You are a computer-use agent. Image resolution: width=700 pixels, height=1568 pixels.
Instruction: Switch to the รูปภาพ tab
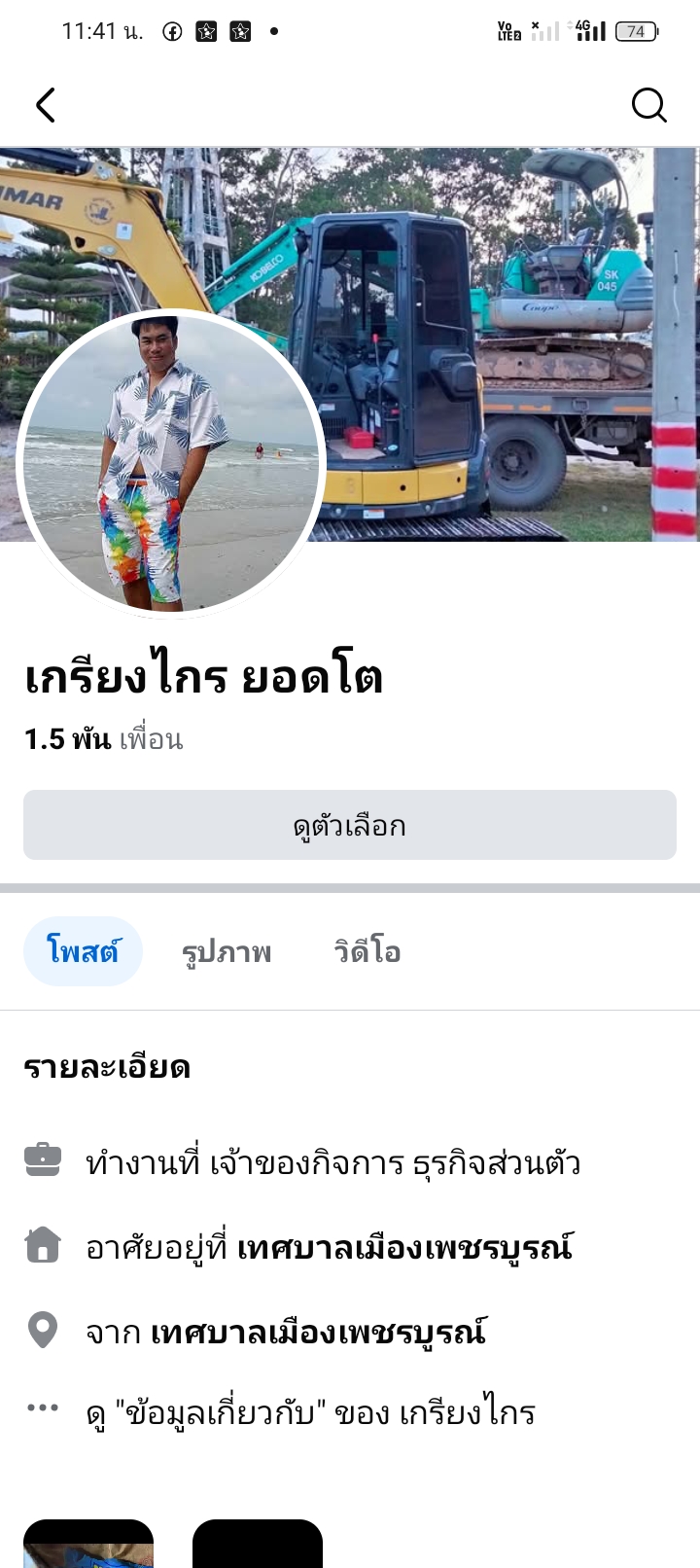[227, 951]
